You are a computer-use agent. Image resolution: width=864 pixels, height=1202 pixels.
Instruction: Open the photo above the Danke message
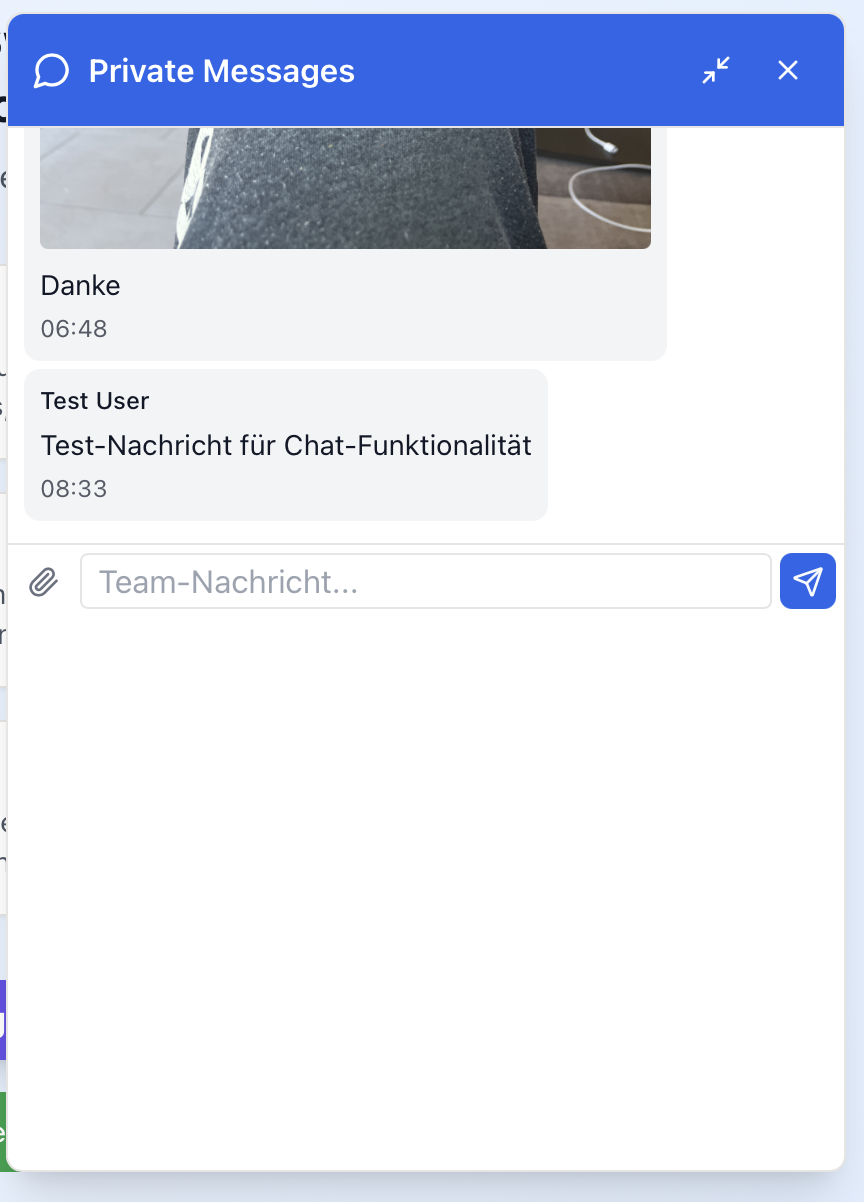[x=345, y=188]
